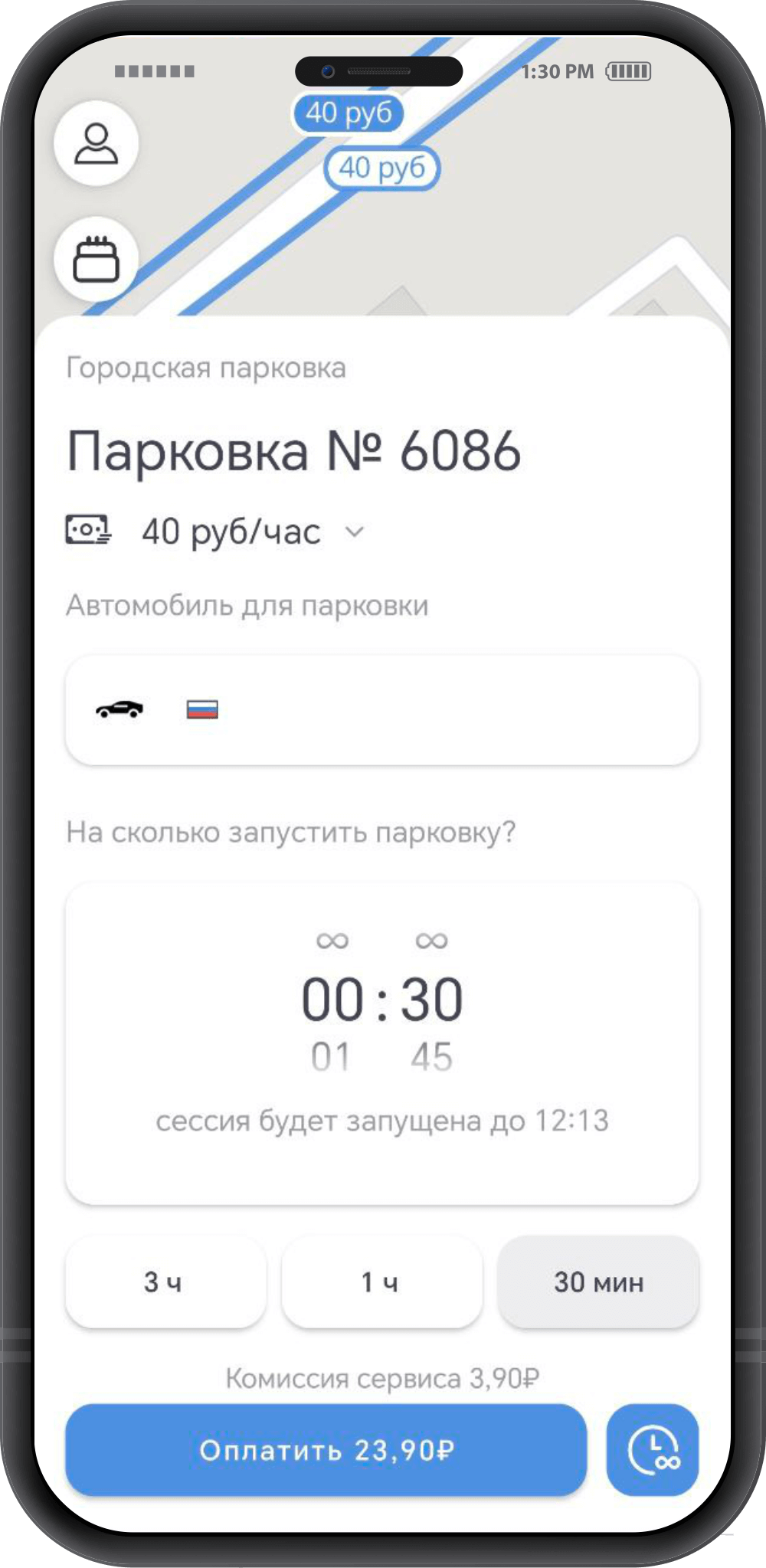The image size is (766, 1568).
Task: Tap Оплатить 23,90₽ to pay
Action: pos(326,1449)
